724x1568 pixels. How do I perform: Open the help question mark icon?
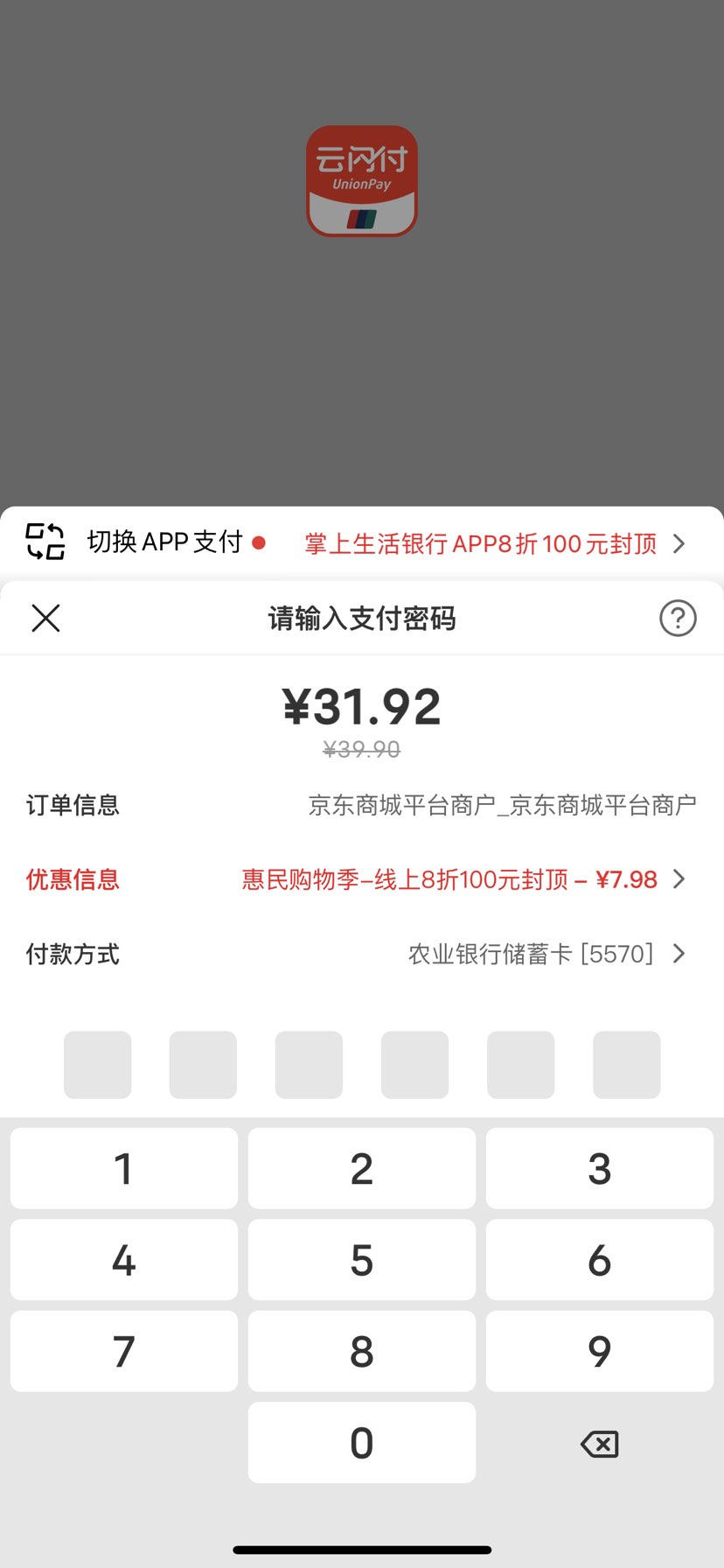678,619
